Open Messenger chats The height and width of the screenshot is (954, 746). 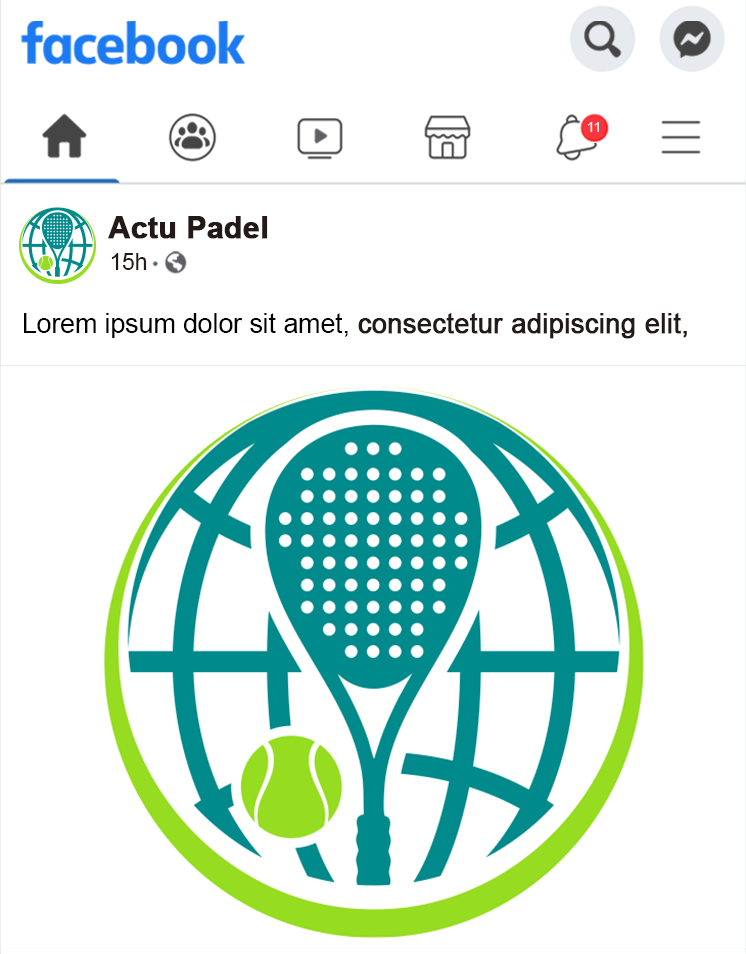[692, 41]
